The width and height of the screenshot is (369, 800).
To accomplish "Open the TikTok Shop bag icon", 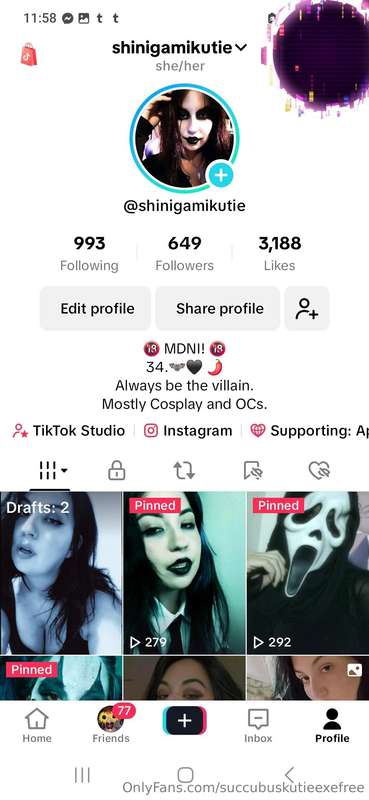I will 29,54.
